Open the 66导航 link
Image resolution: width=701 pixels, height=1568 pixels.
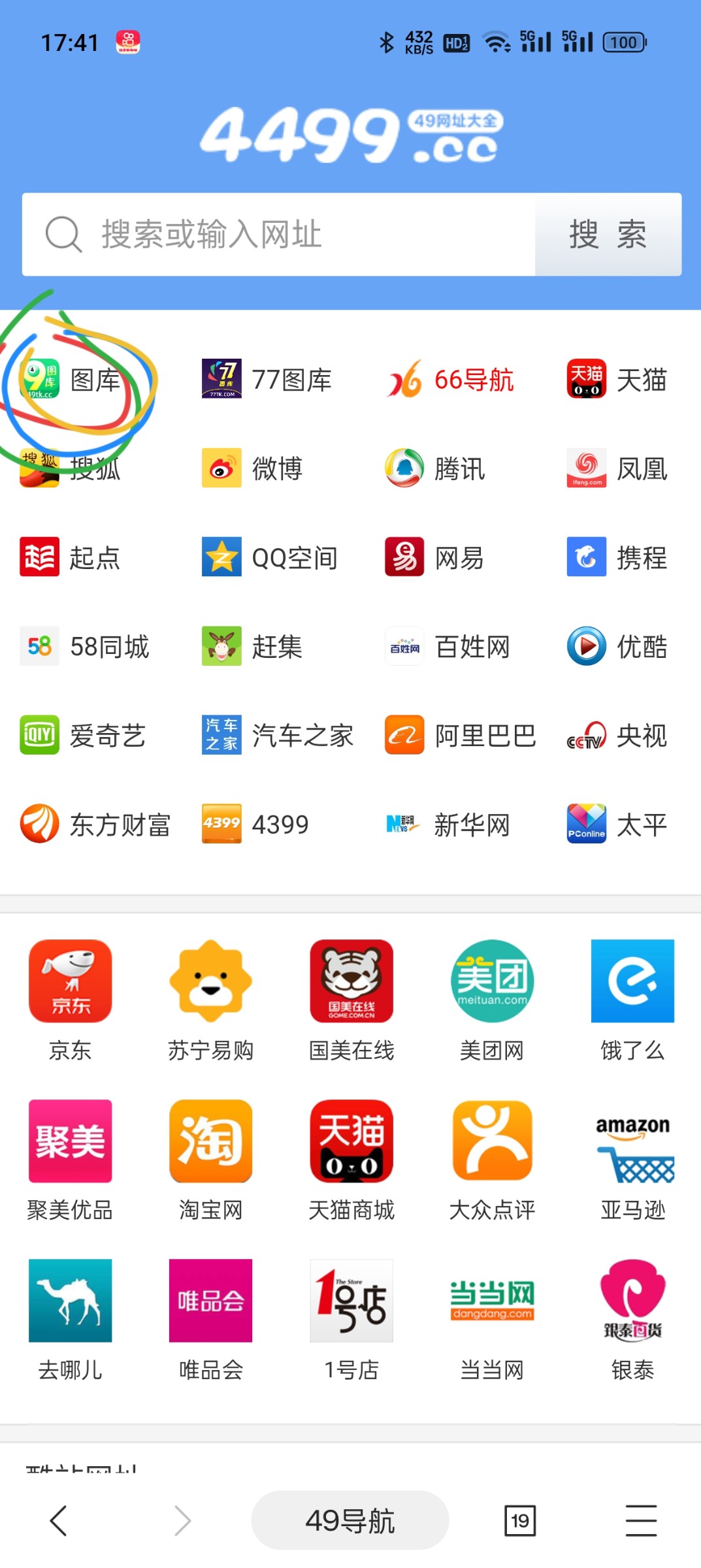[x=451, y=380]
